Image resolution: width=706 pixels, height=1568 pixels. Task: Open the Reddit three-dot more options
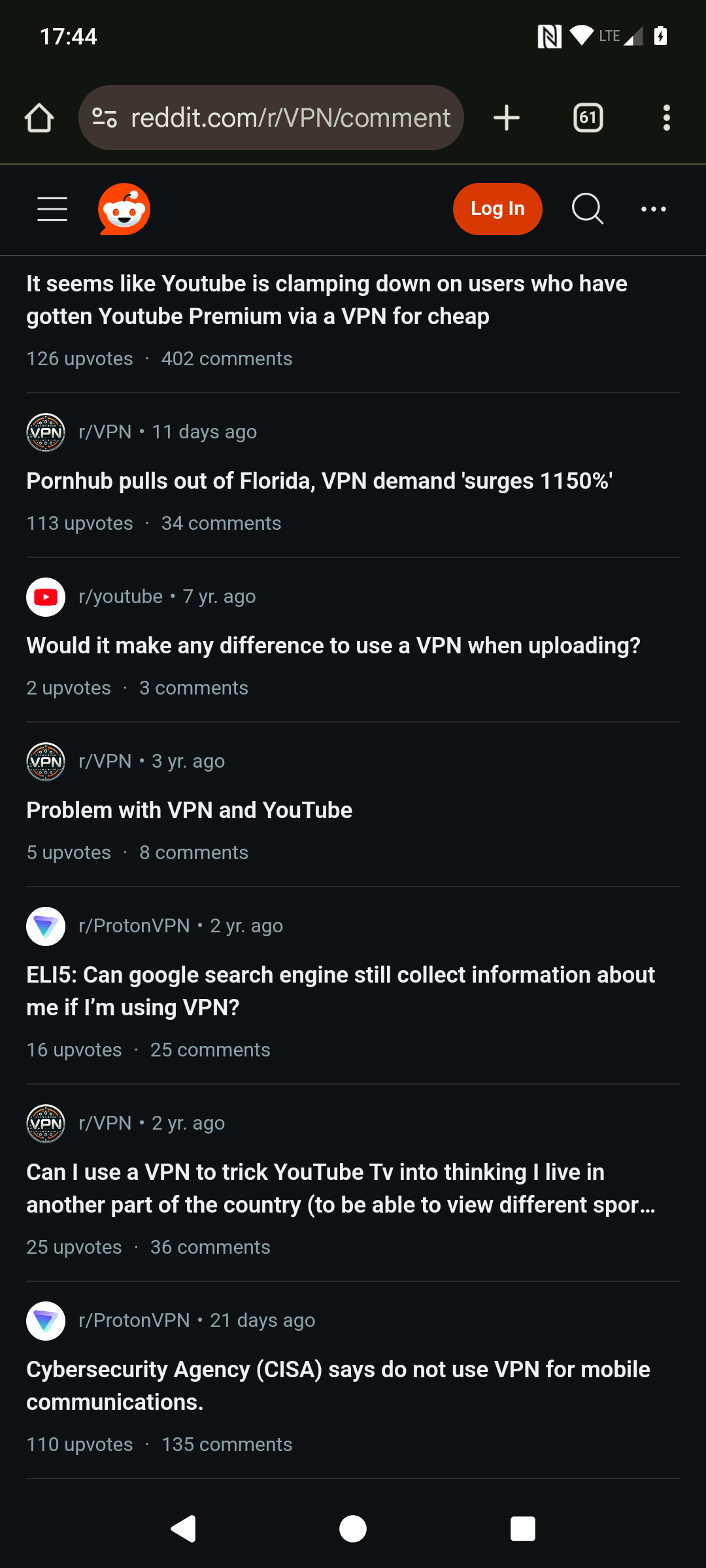pyautogui.click(x=654, y=209)
